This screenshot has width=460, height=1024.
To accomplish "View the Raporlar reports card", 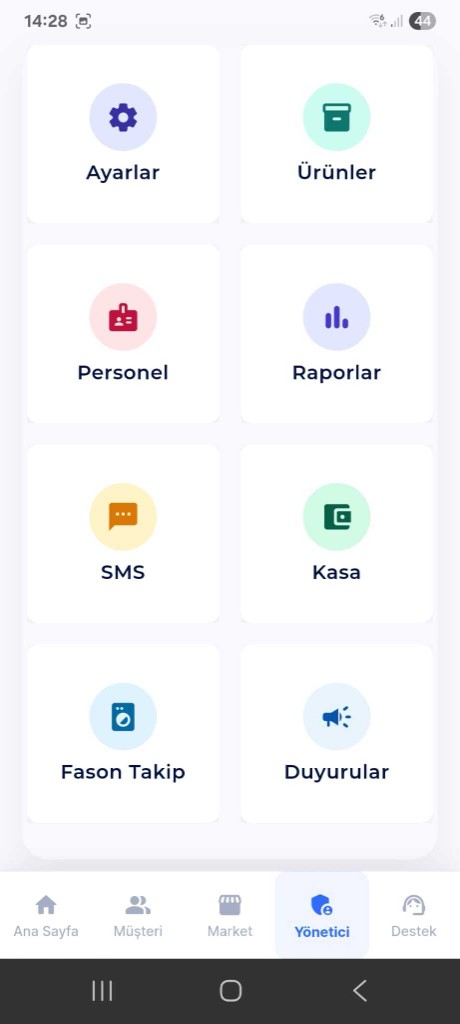I will click(337, 334).
